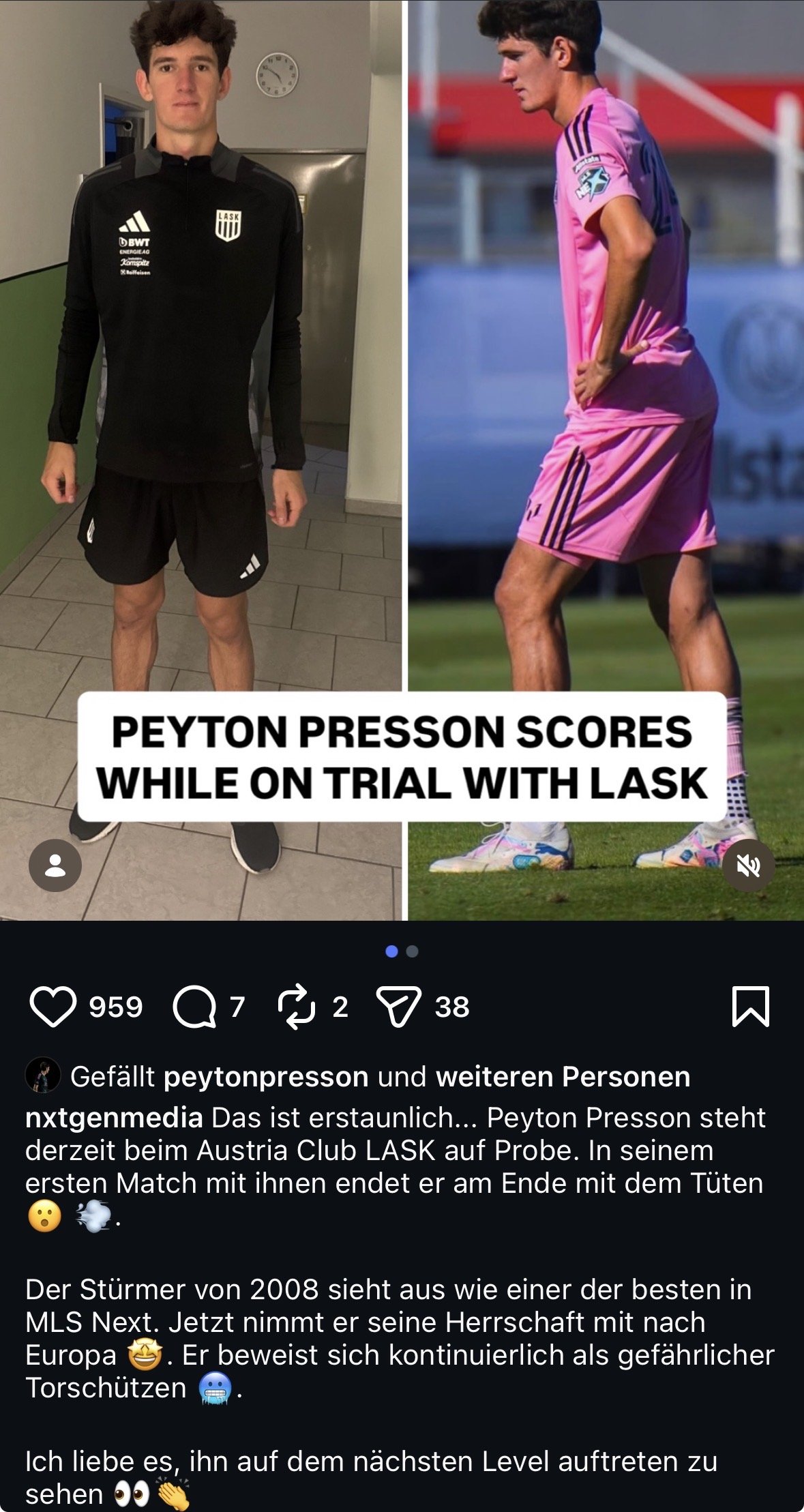Unmute the post's audio

(x=748, y=865)
